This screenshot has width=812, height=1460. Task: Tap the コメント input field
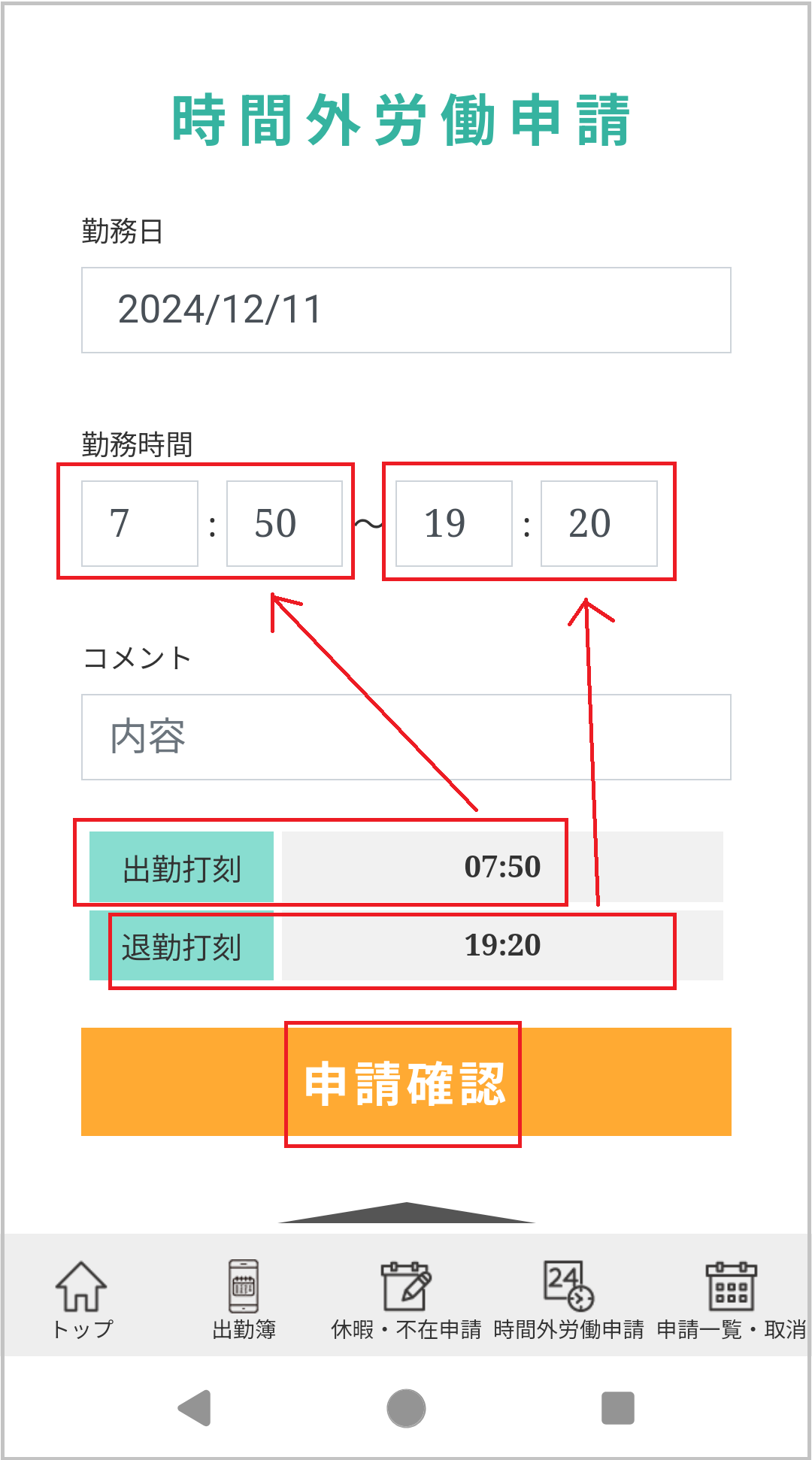click(x=406, y=737)
